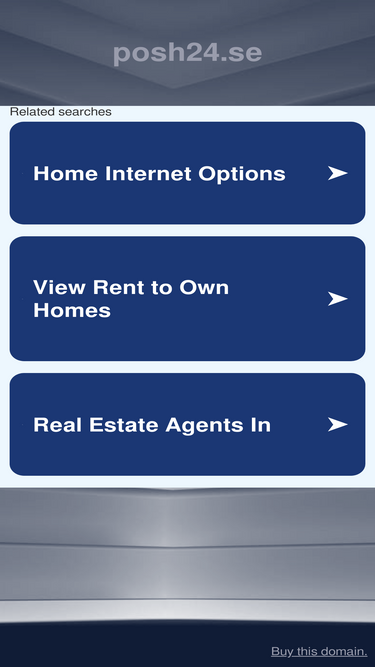Select View Rent to Own Homes

coord(187,299)
